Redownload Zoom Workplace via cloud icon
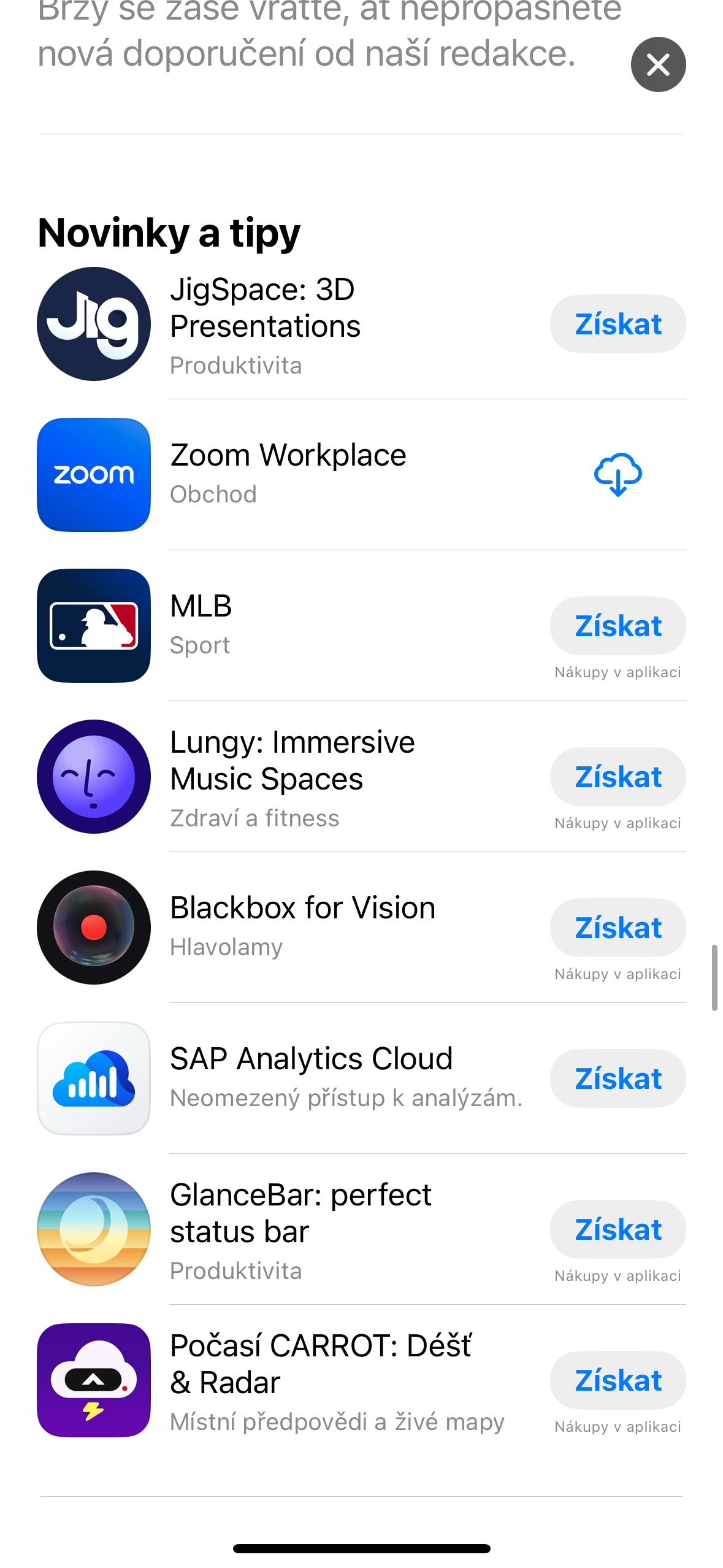The image size is (723, 1568). coord(617,474)
